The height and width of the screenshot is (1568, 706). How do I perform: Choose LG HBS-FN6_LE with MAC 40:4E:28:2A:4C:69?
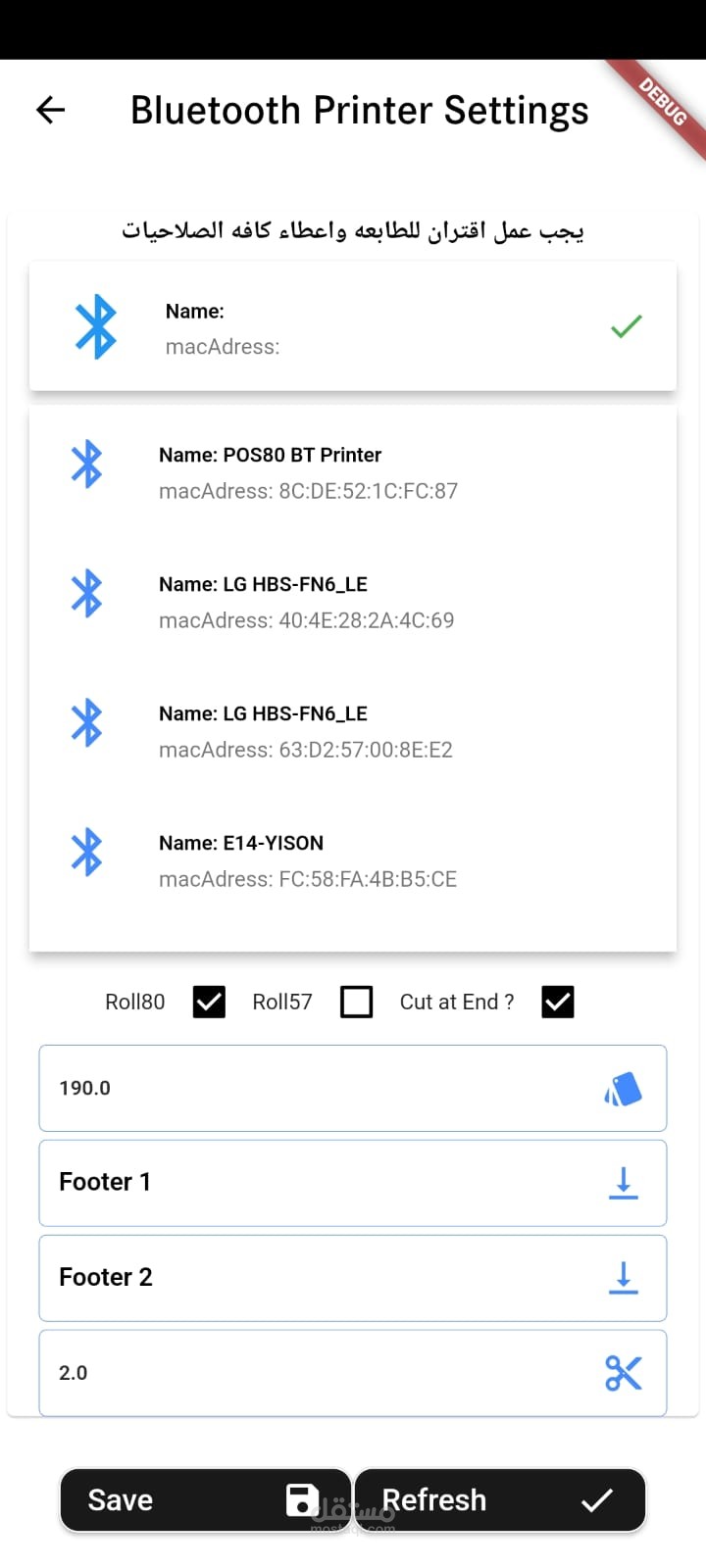pos(353,602)
